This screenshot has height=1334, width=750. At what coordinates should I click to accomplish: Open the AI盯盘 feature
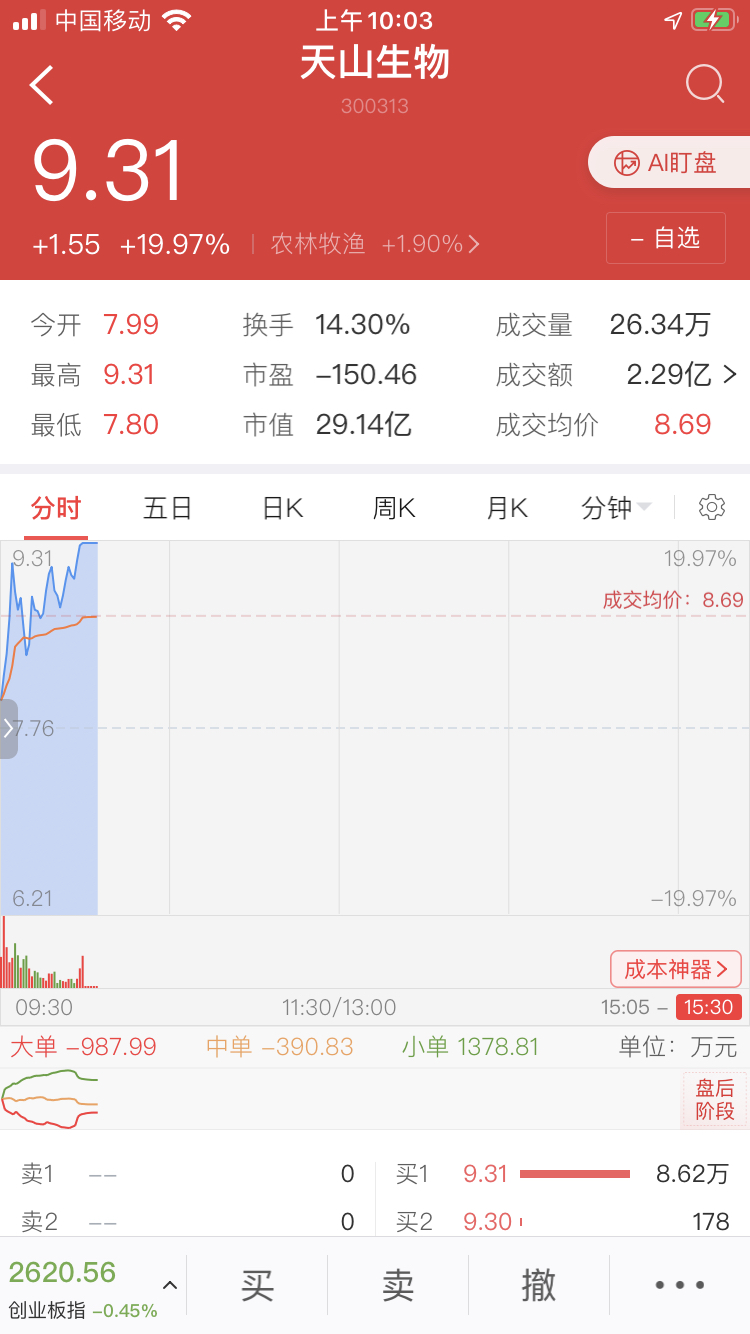coord(669,163)
